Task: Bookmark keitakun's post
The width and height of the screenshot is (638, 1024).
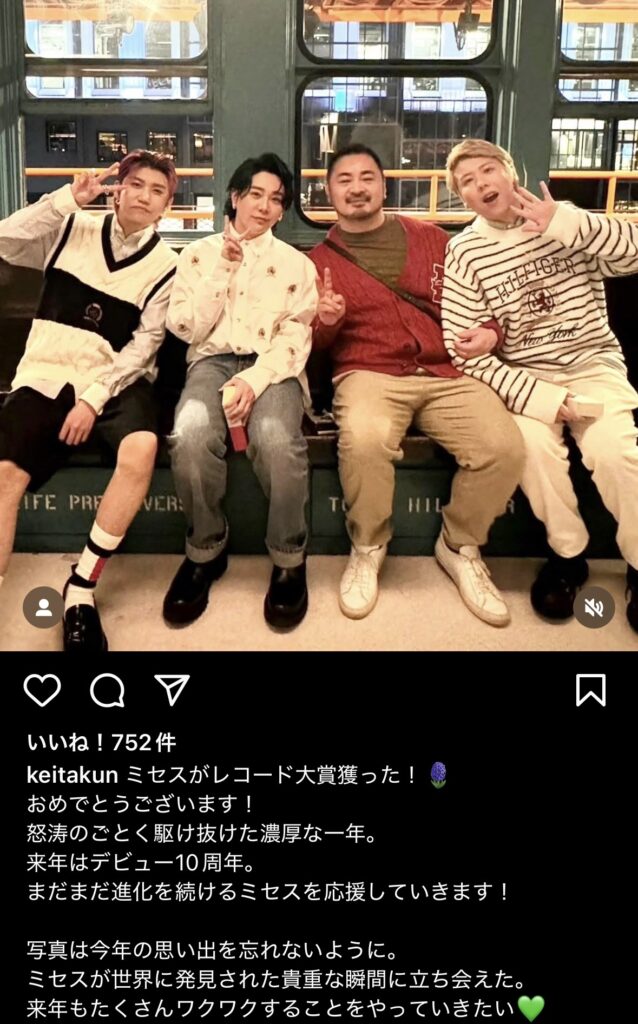Action: [x=591, y=690]
